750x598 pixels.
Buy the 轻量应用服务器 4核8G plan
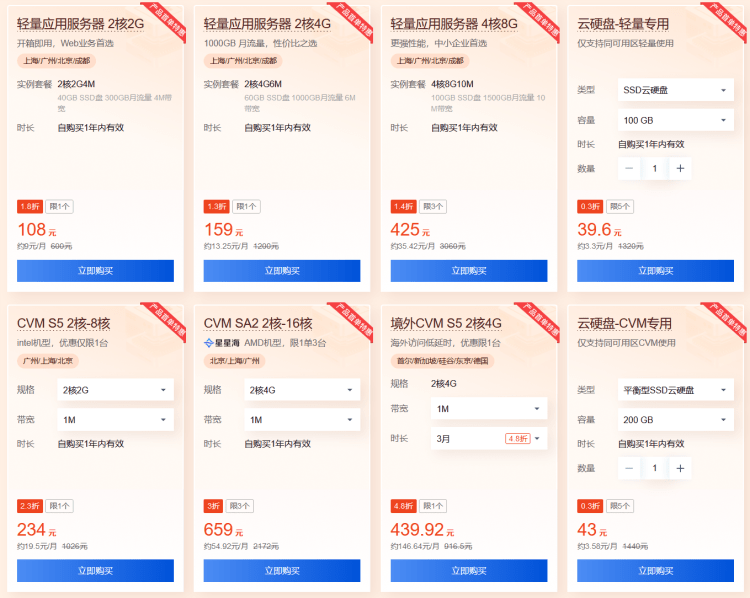[x=469, y=271]
